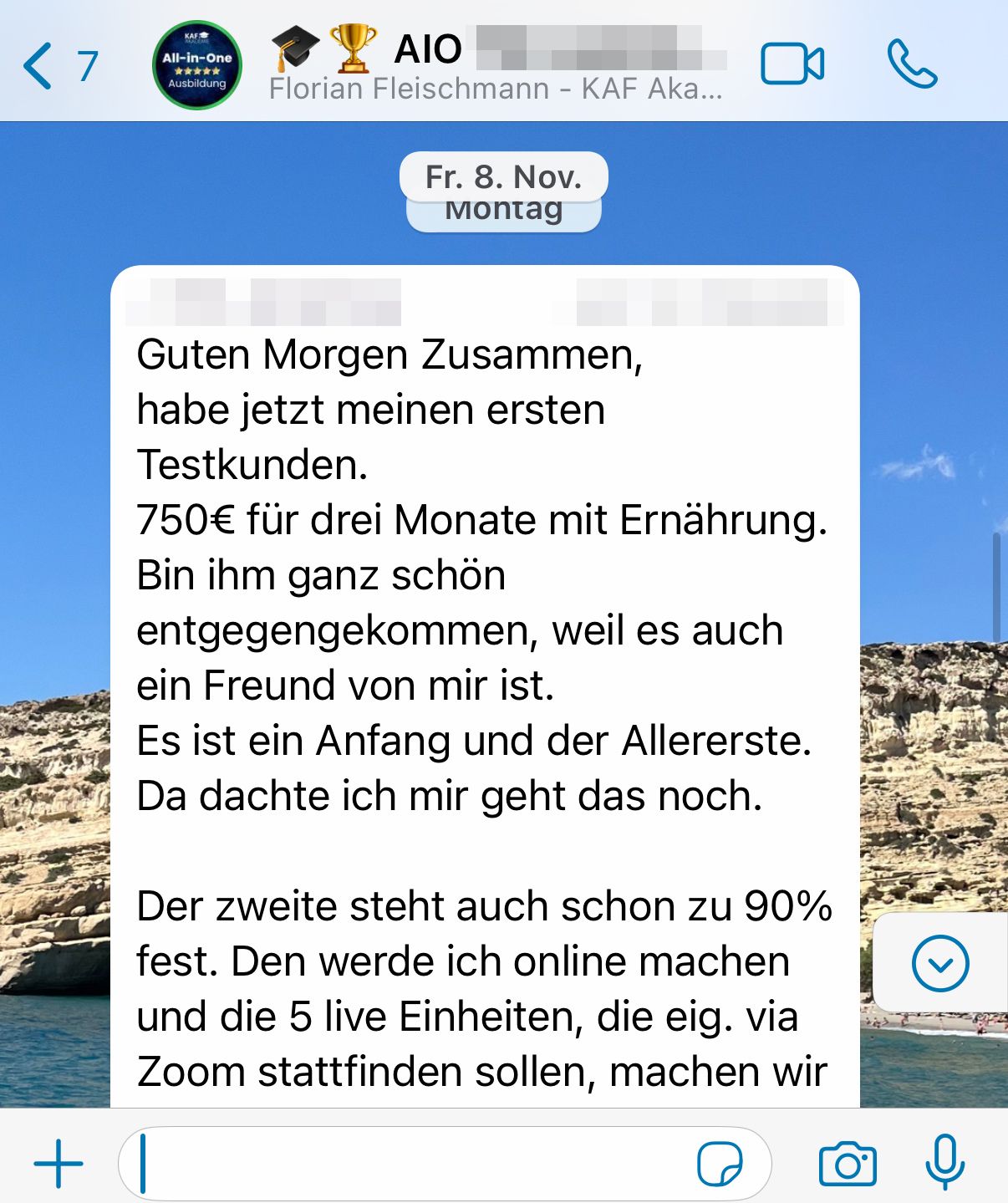Start a voice call with the group
The height and width of the screenshot is (1203, 1008).
(912, 65)
